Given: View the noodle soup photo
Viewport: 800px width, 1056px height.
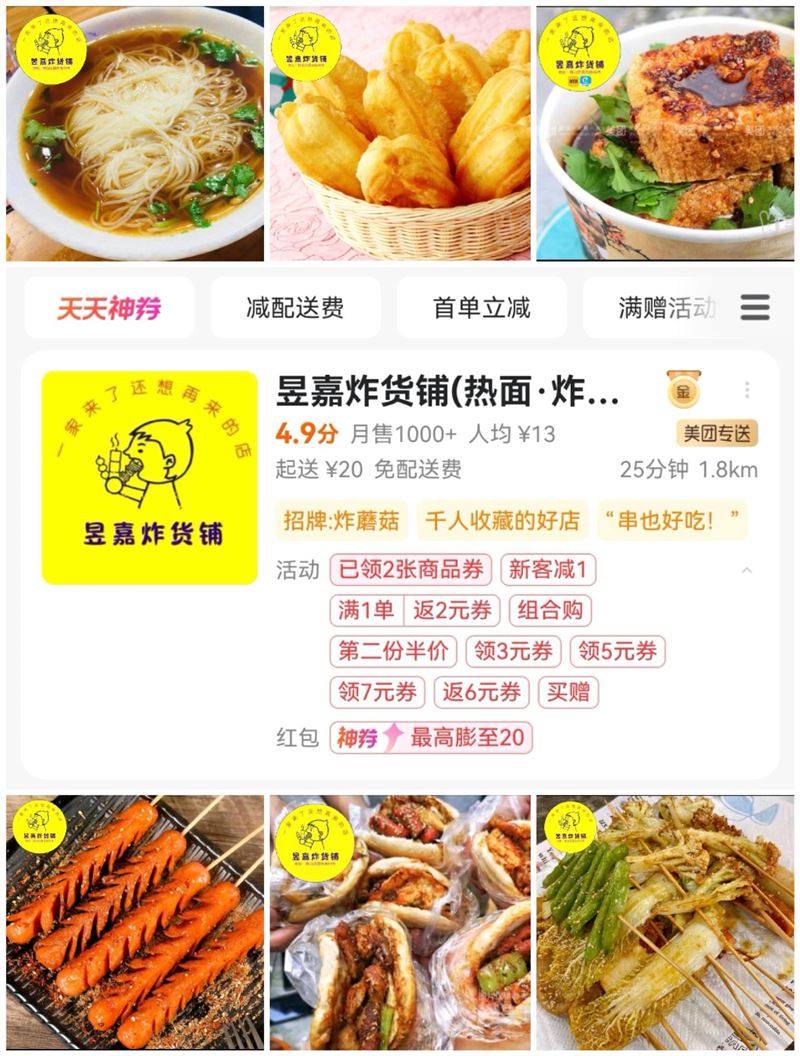Looking at the screenshot, I should (x=132, y=128).
